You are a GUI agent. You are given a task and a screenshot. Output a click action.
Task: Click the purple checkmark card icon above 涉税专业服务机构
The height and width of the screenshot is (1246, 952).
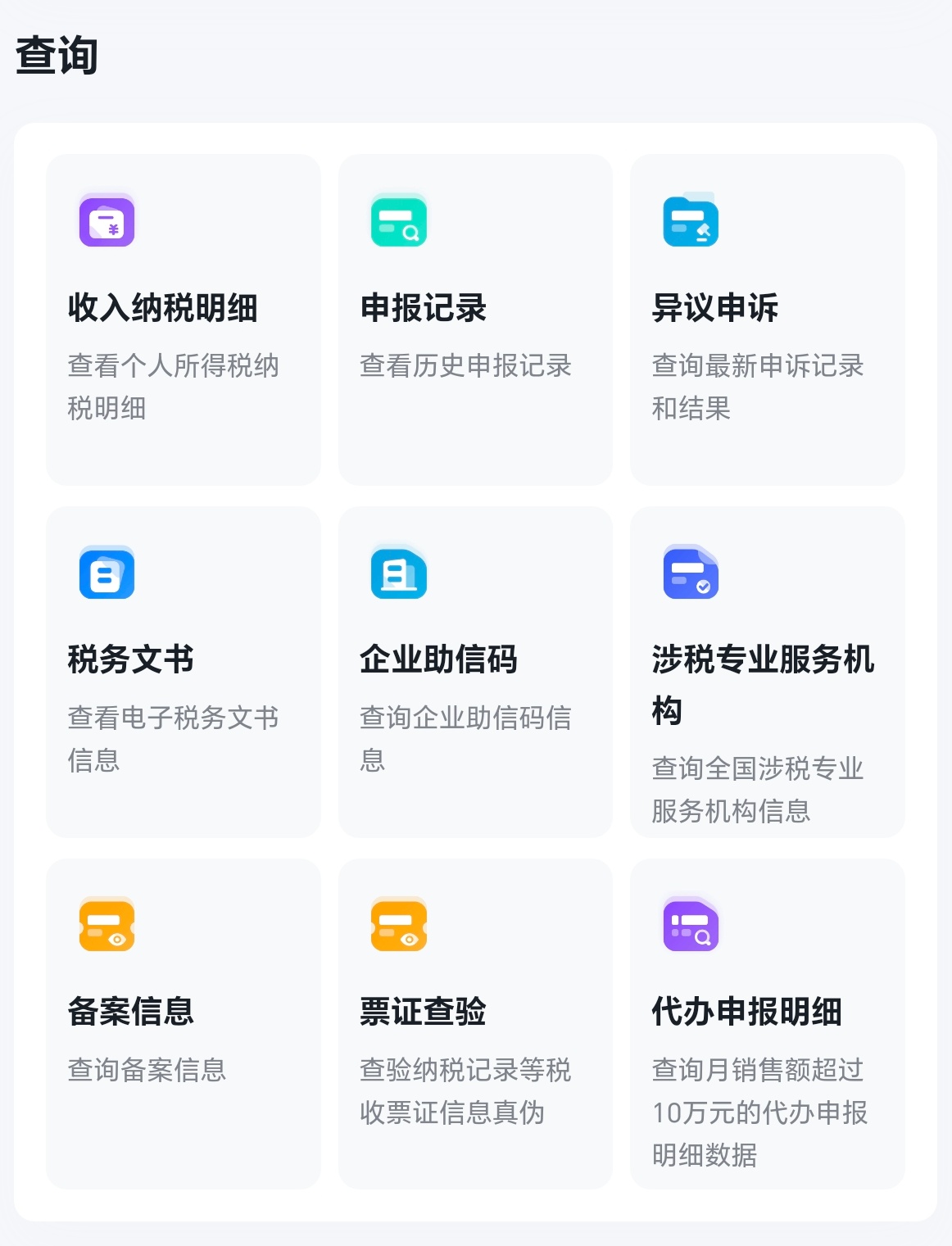pos(691,574)
